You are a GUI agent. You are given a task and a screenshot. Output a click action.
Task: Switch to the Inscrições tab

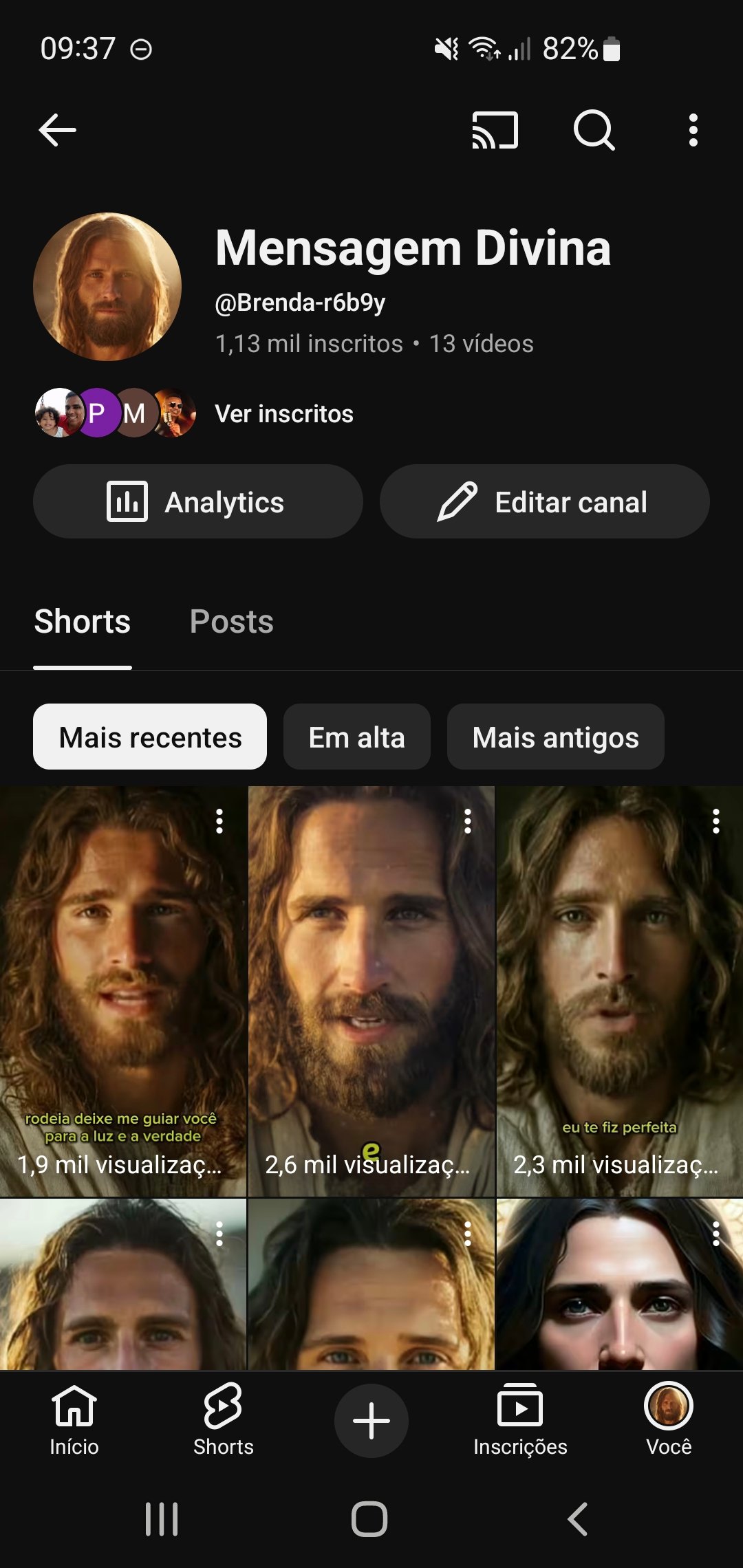pyautogui.click(x=520, y=1419)
